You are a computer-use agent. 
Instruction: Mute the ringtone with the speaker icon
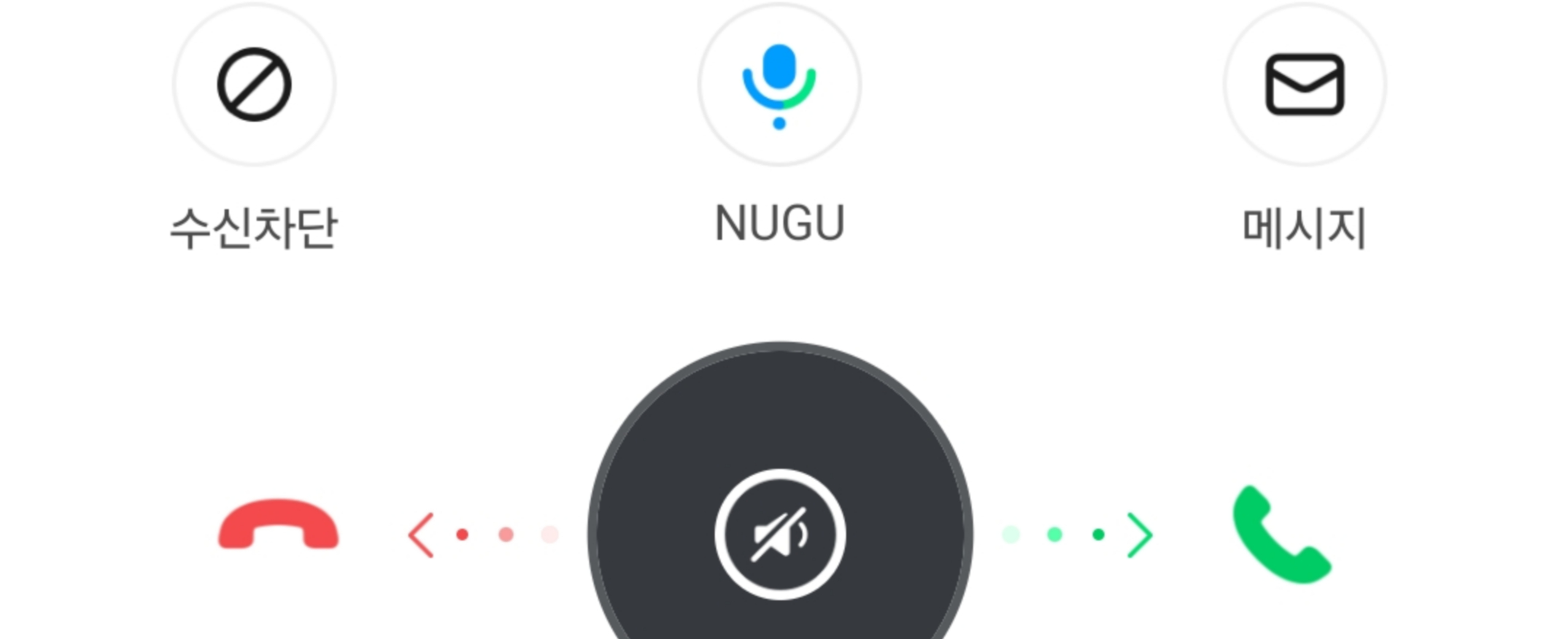[780, 535]
